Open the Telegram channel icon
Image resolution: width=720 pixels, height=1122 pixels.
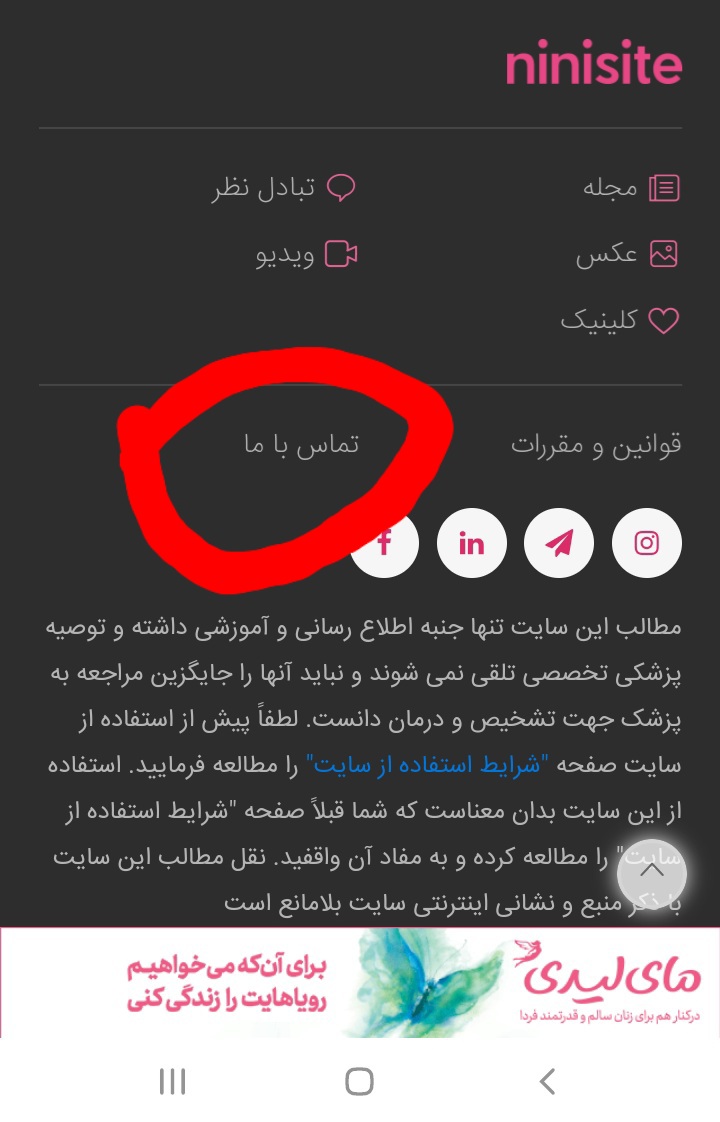[x=559, y=543]
